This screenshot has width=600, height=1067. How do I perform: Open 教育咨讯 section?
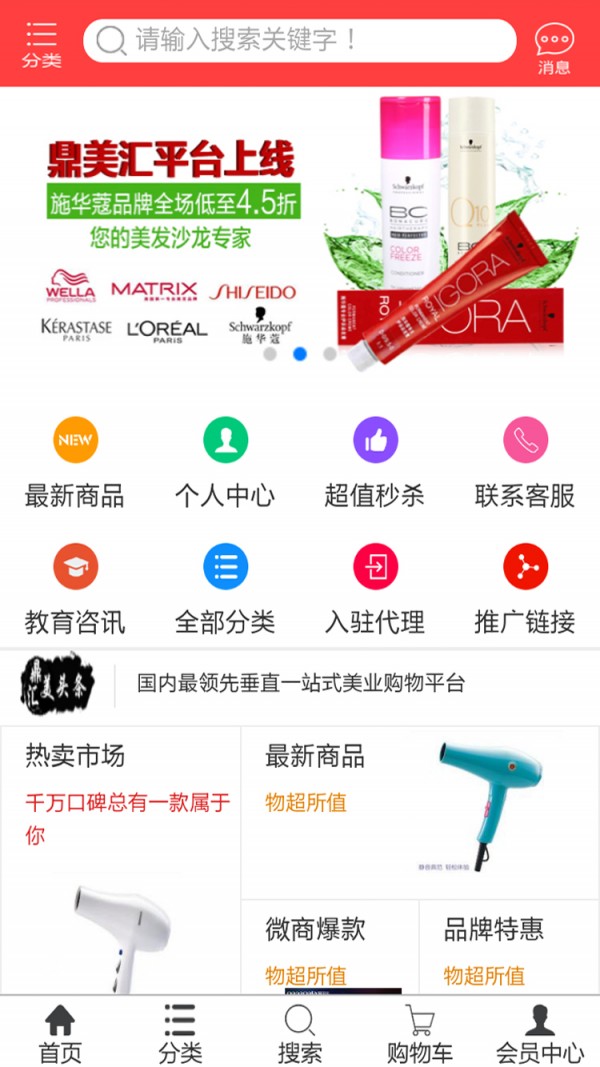[x=75, y=590]
